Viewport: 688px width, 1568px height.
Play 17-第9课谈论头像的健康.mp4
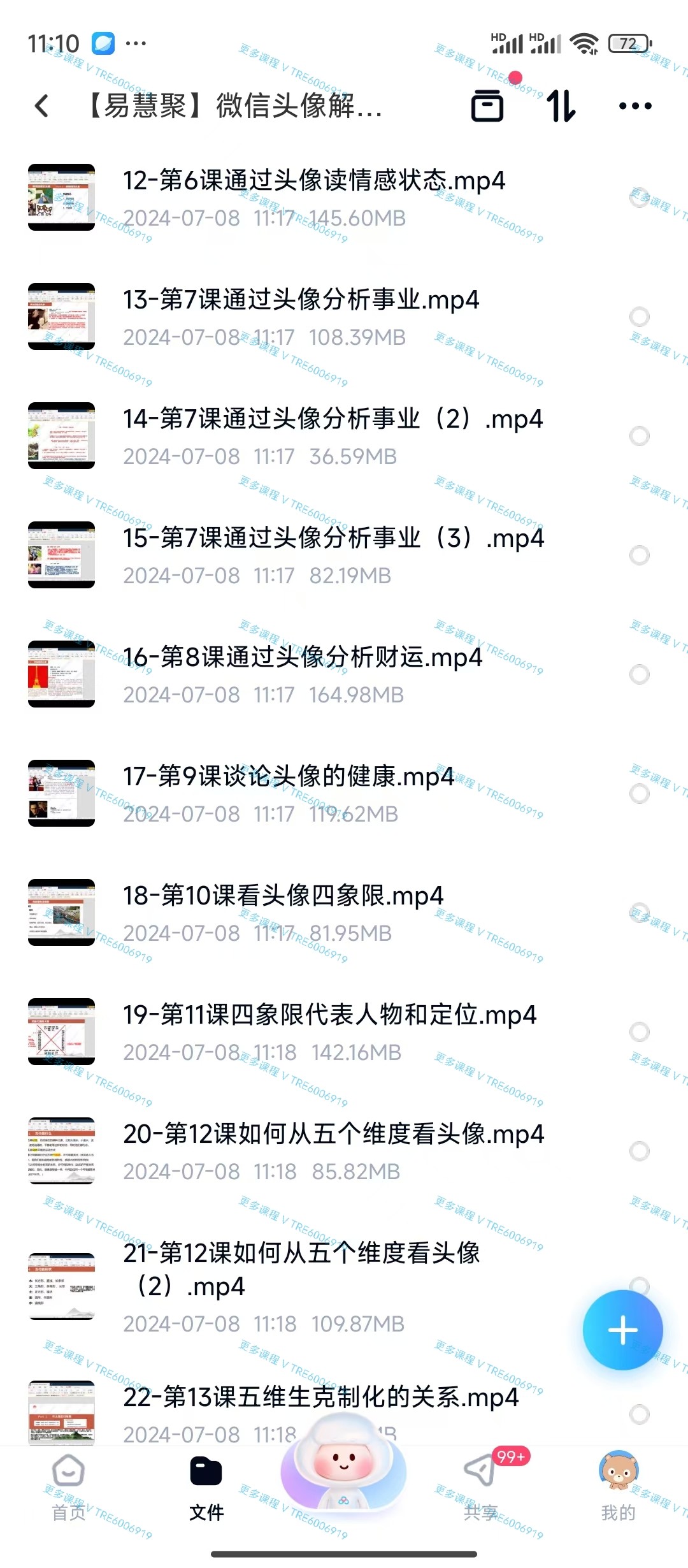(x=288, y=777)
